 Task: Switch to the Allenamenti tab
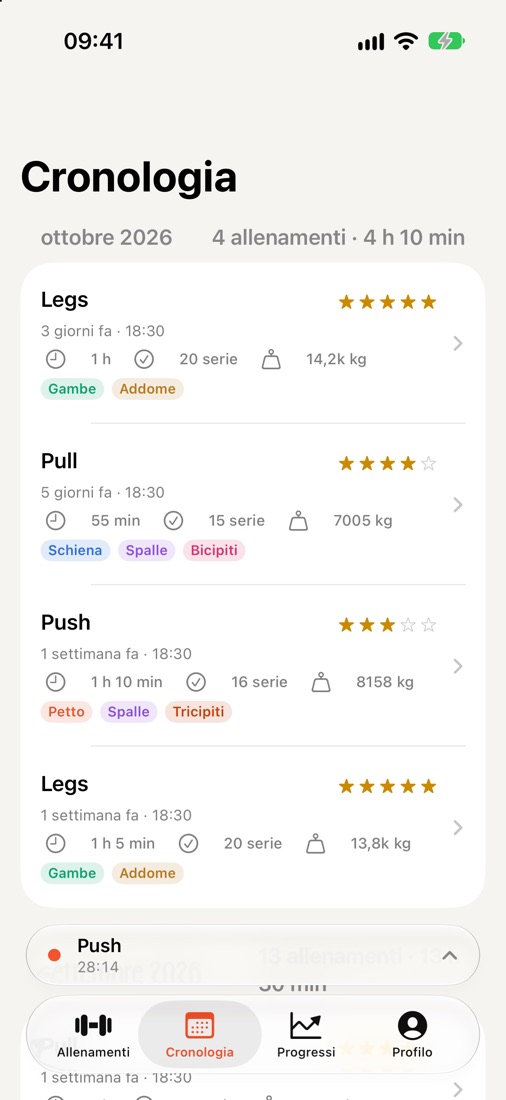coord(93,1035)
